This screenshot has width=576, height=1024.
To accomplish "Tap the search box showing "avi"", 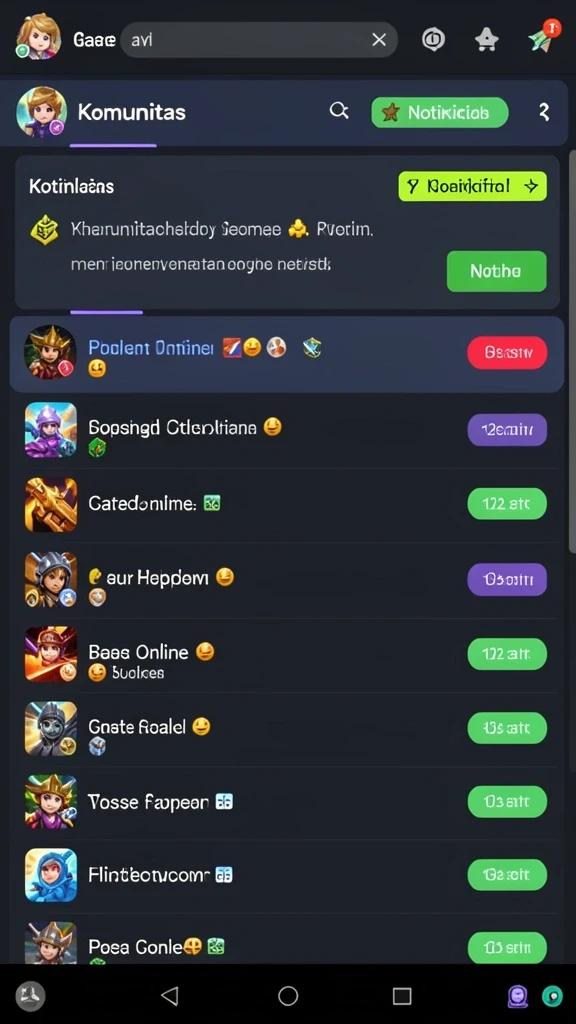I will (x=259, y=40).
